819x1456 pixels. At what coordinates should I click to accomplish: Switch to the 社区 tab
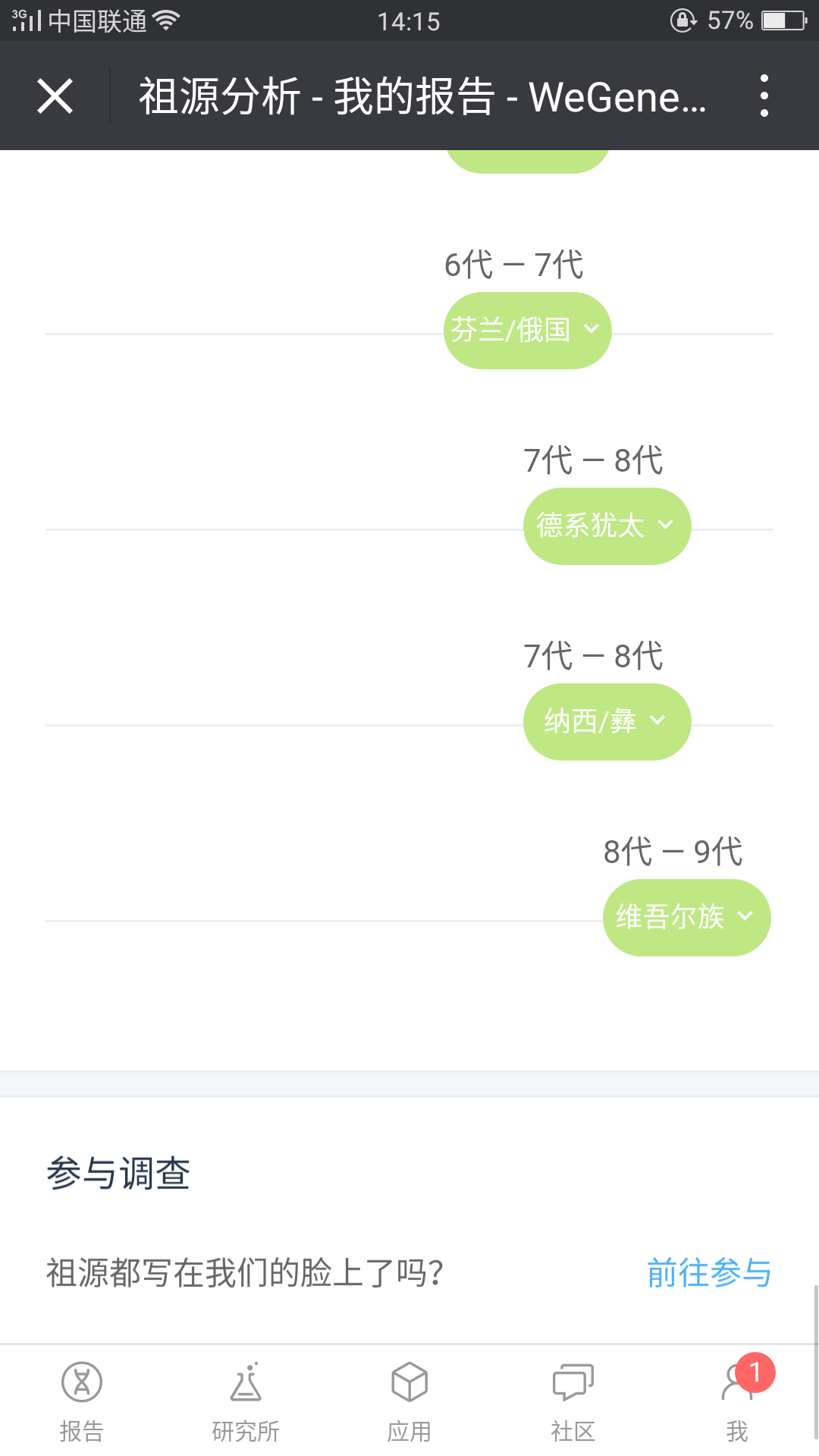coord(573,1401)
